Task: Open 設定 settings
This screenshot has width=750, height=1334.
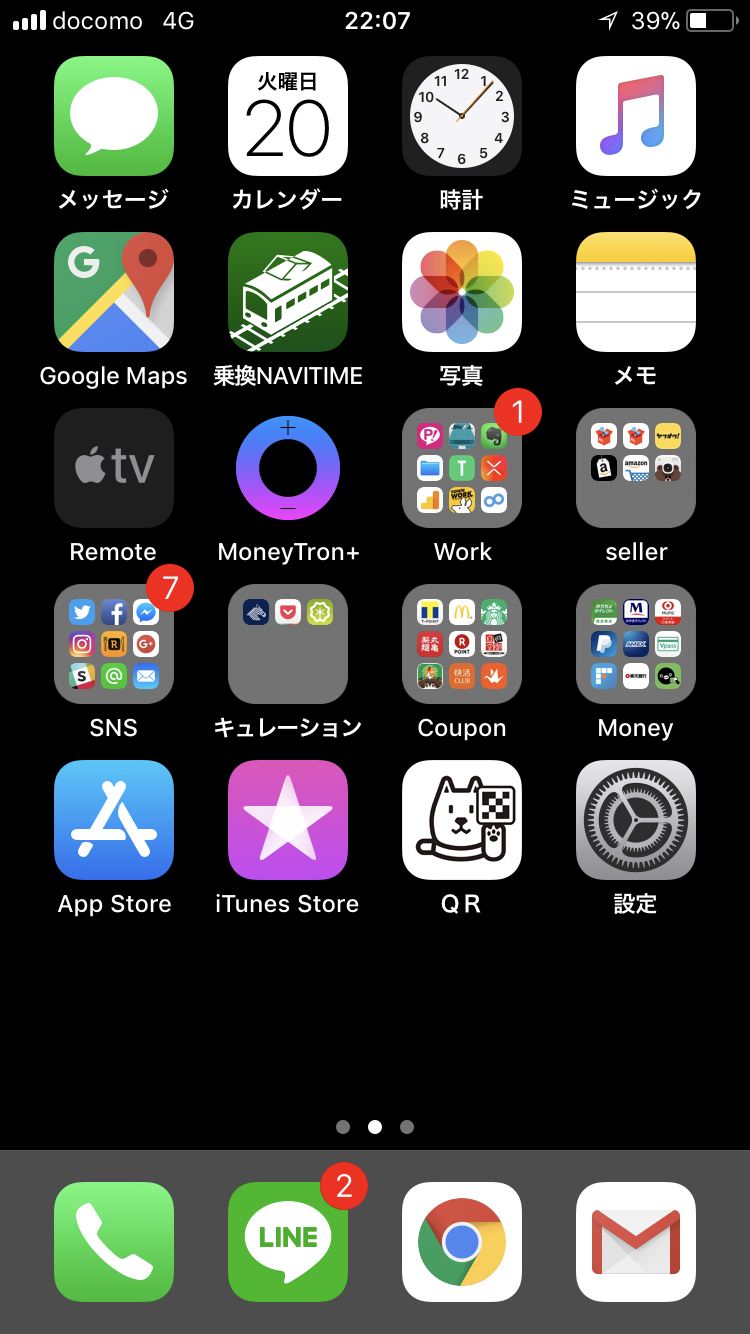Action: [636, 820]
